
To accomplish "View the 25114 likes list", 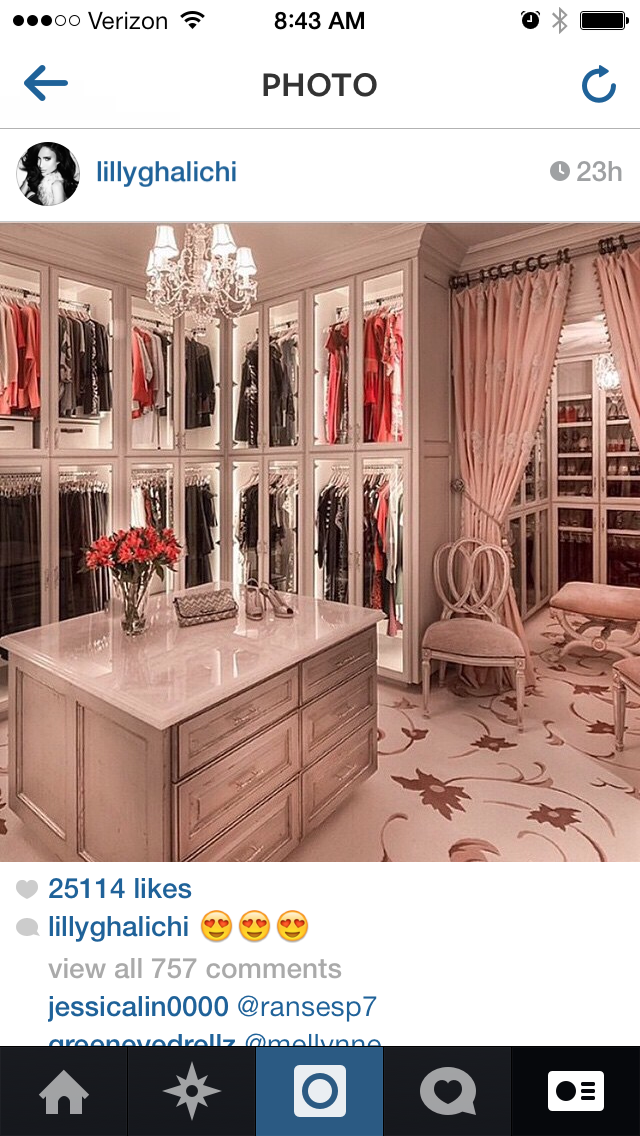I will tap(119, 888).
